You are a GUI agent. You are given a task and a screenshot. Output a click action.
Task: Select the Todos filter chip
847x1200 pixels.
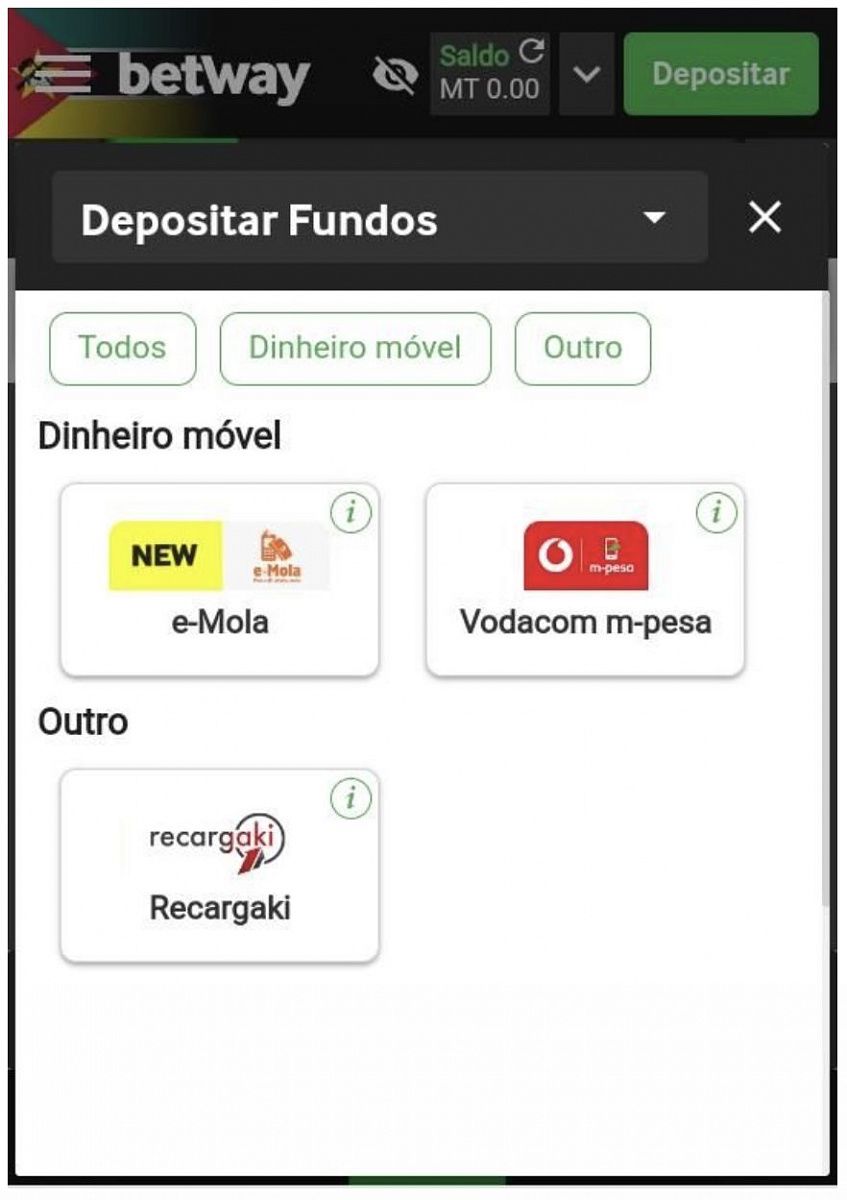(x=122, y=348)
